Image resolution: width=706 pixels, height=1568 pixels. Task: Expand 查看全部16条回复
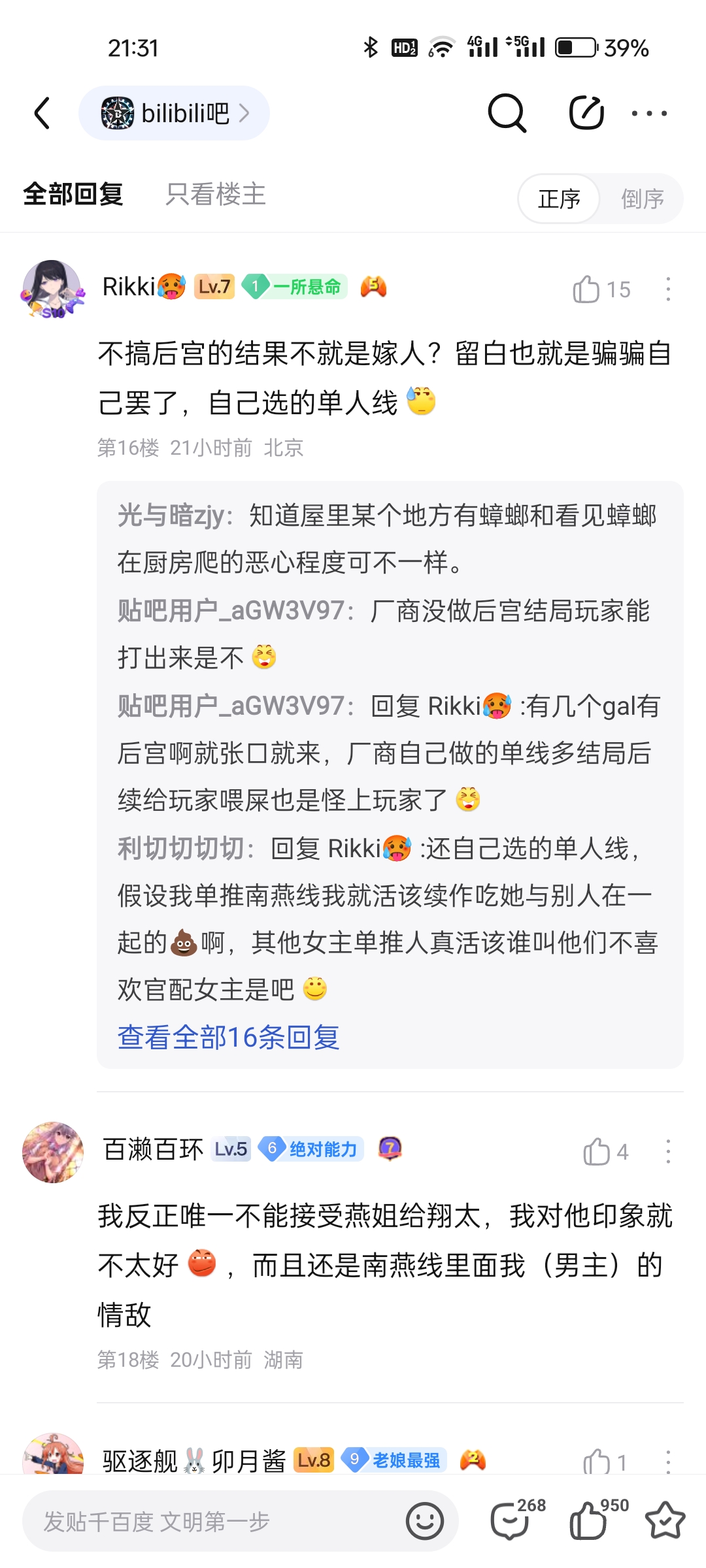tap(229, 1037)
